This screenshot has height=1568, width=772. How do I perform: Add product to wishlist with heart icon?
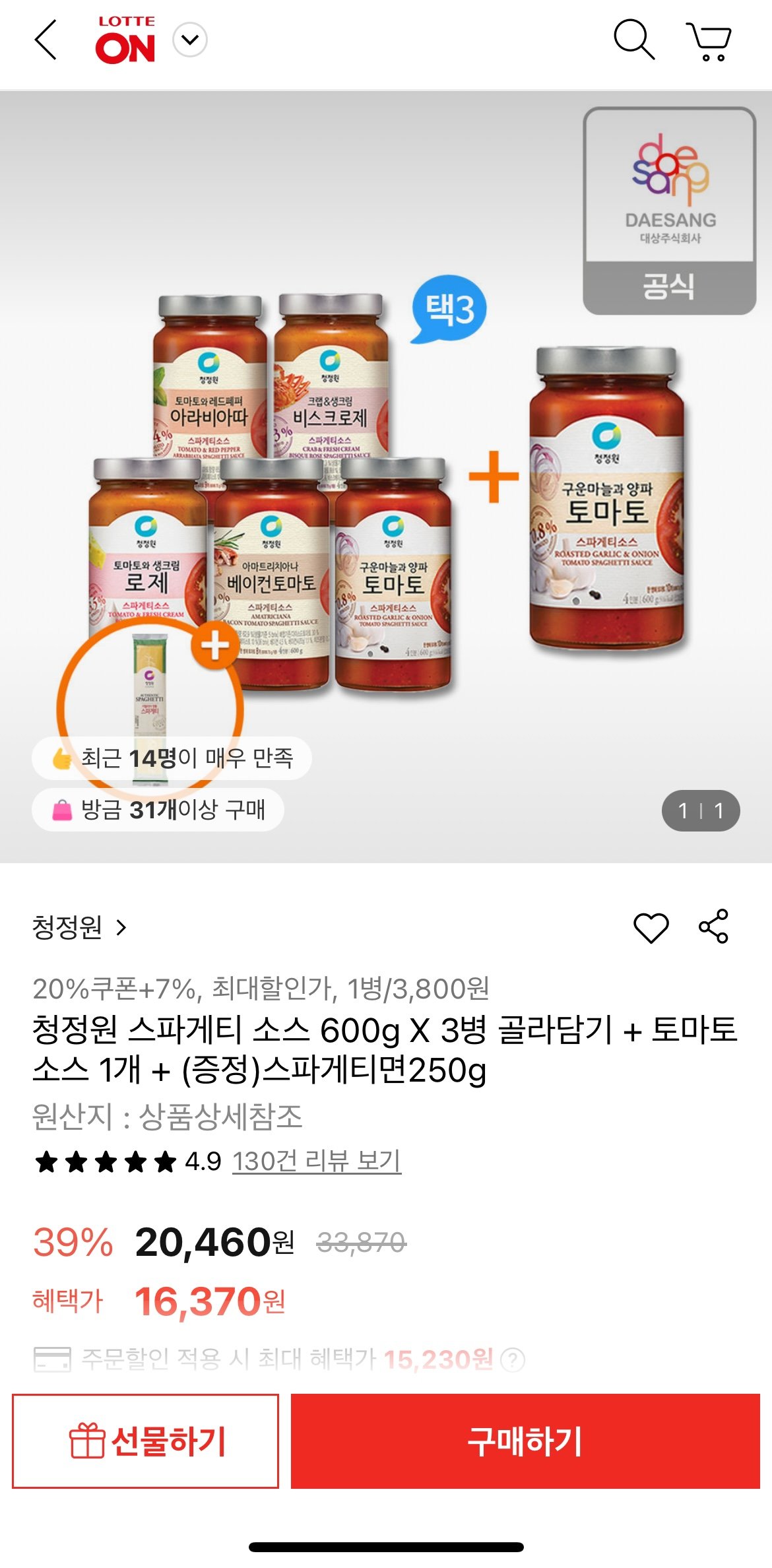(x=651, y=927)
